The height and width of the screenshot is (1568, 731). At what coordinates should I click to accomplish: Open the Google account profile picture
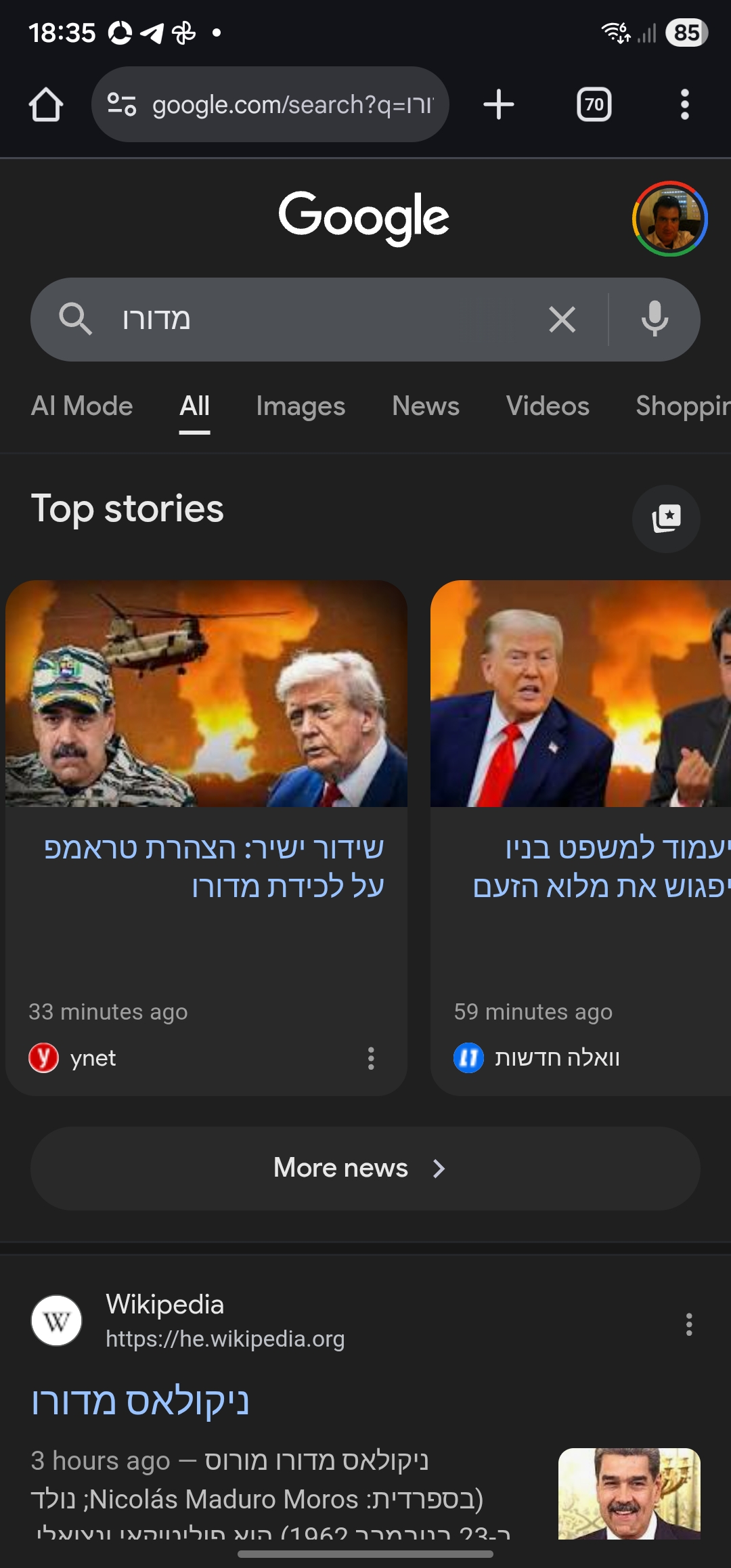669,219
